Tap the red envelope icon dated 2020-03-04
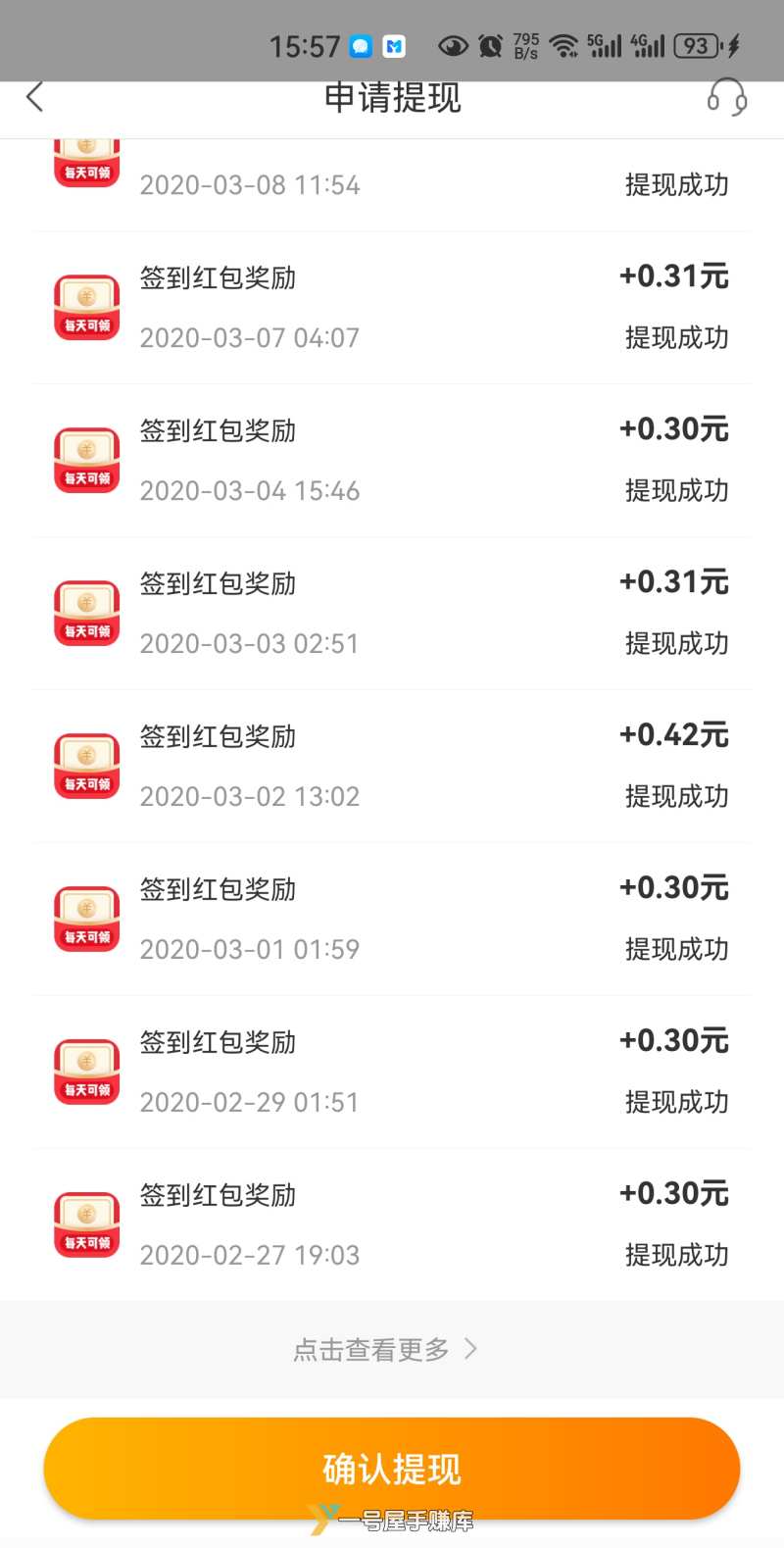Image resolution: width=784 pixels, height=1548 pixels. [x=86, y=459]
